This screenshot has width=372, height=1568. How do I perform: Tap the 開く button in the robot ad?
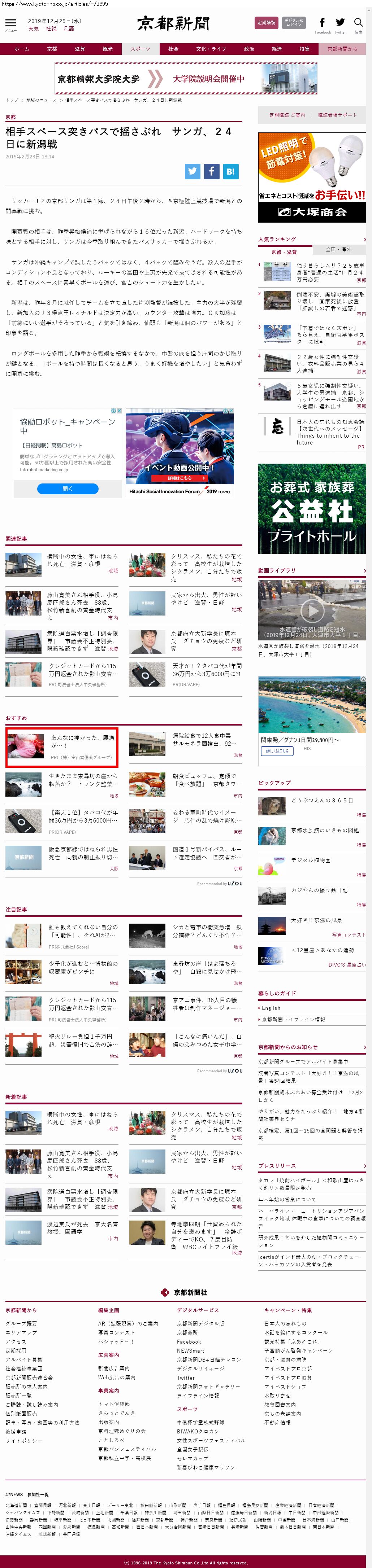click(68, 489)
